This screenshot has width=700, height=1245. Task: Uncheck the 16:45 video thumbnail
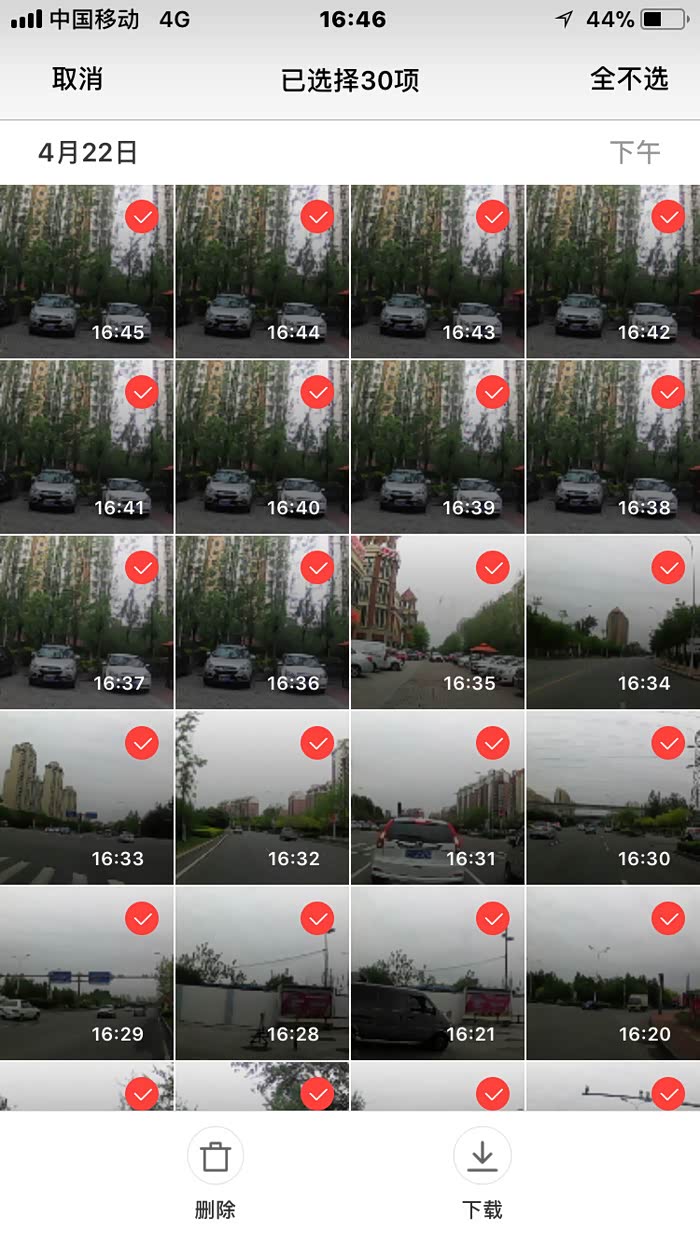click(142, 217)
